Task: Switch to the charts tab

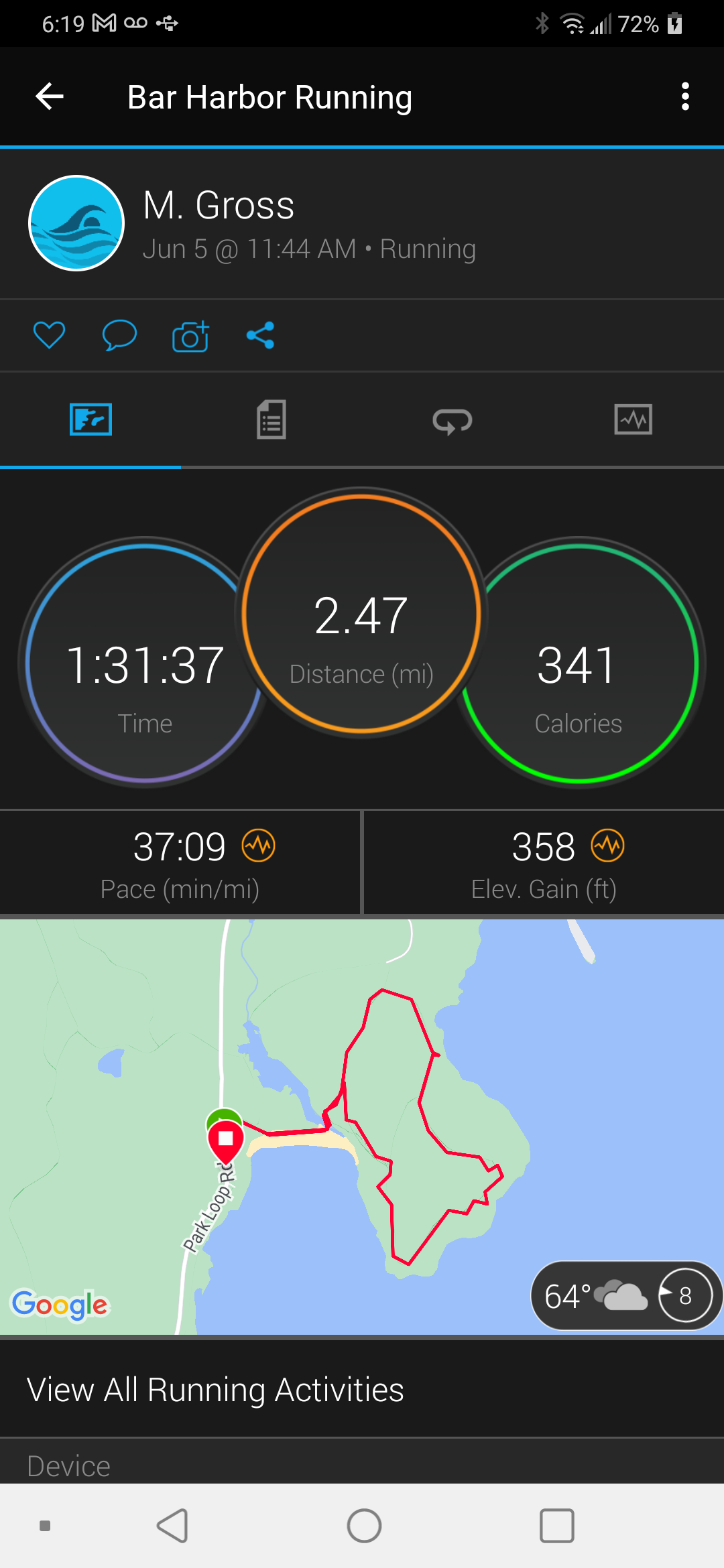Action: (633, 420)
